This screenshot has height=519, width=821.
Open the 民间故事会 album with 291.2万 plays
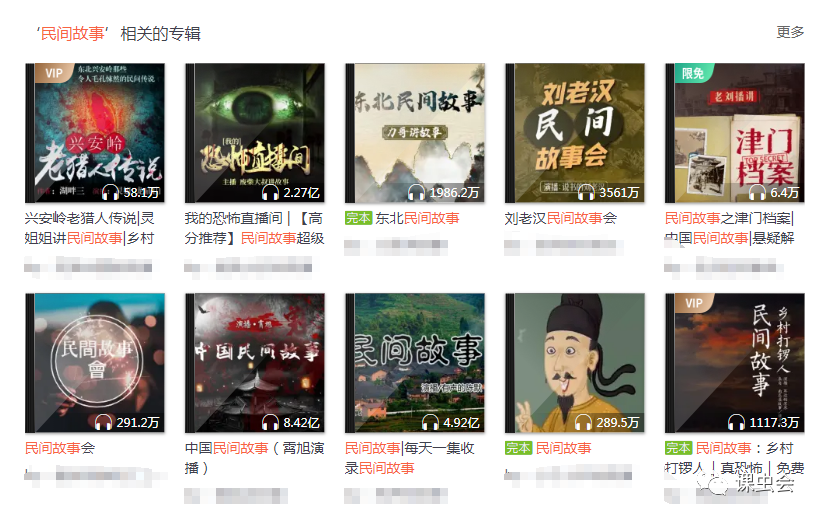click(94, 362)
